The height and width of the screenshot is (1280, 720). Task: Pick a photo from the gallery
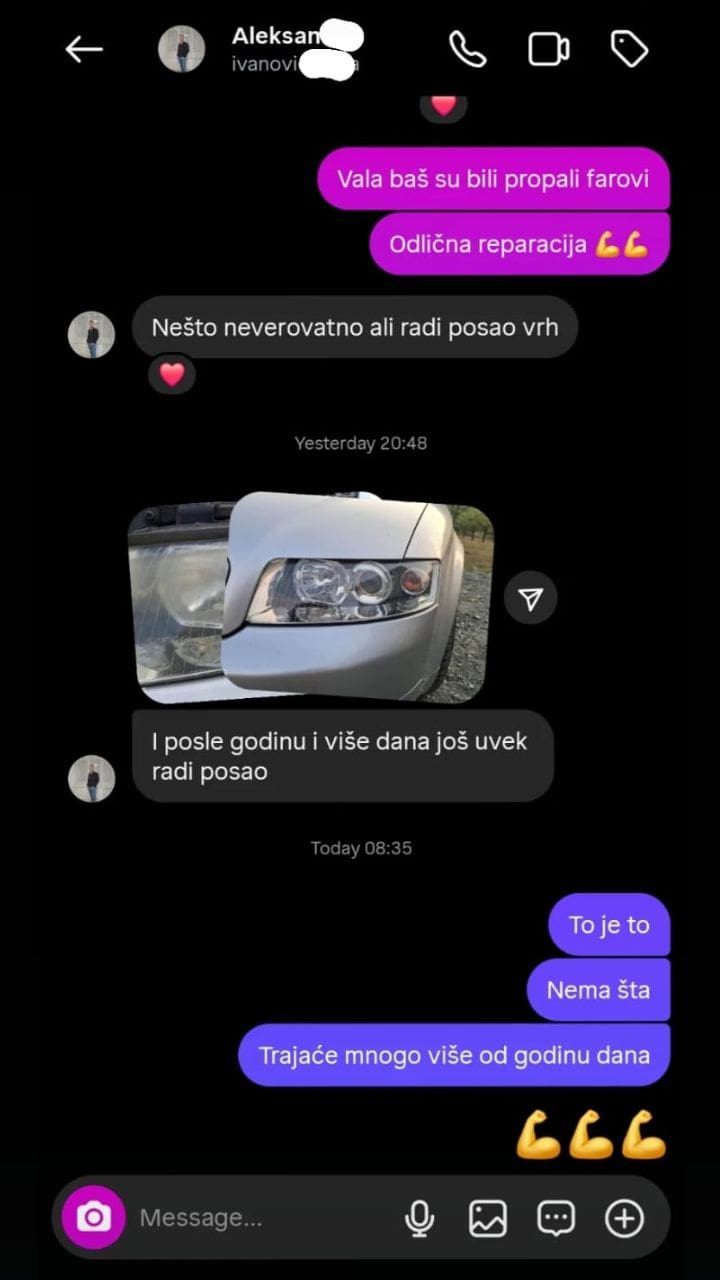tap(488, 1217)
